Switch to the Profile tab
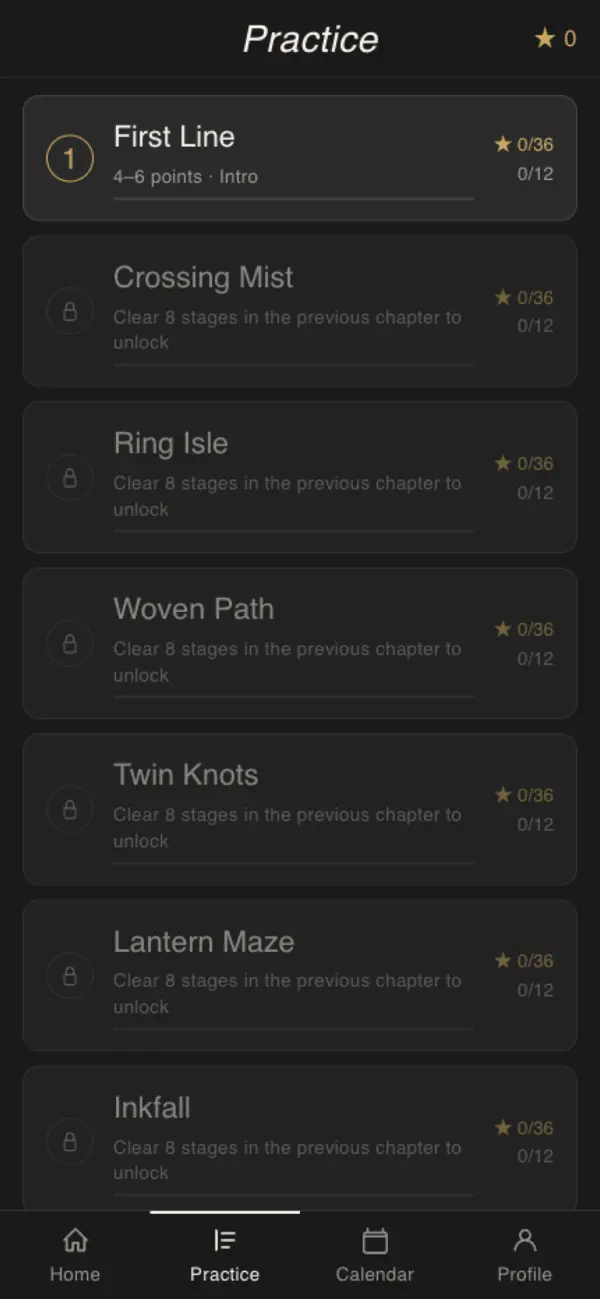Viewport: 600px width, 1299px height. pyautogui.click(x=525, y=1255)
